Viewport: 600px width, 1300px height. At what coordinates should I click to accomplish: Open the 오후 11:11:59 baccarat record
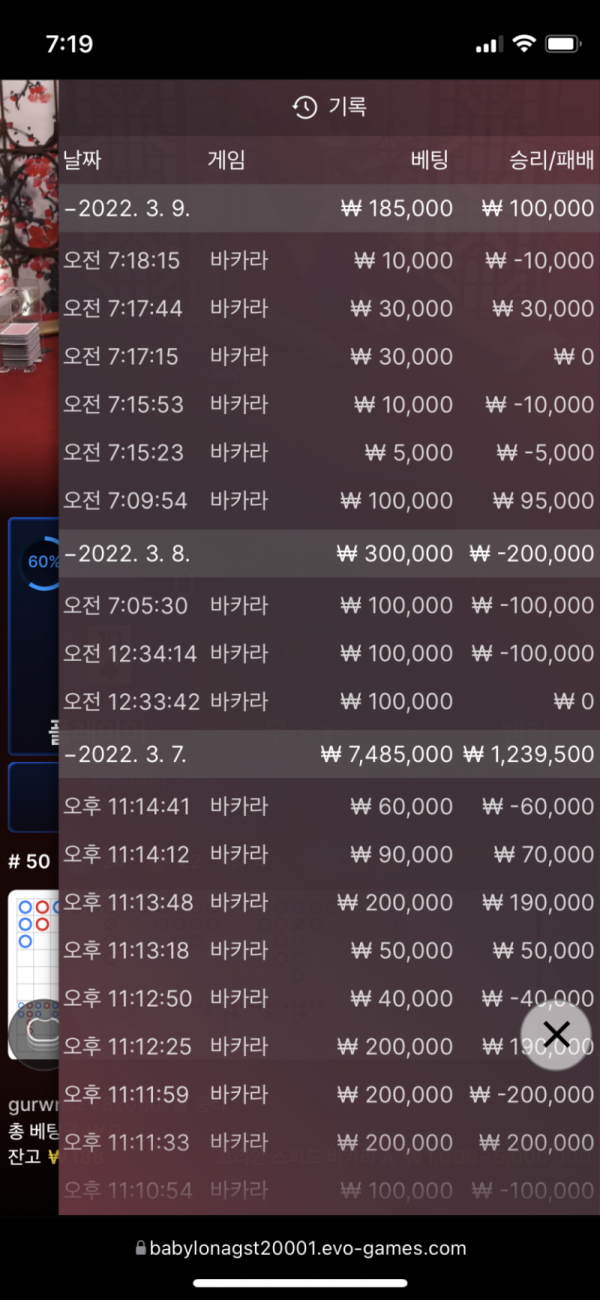329,1094
